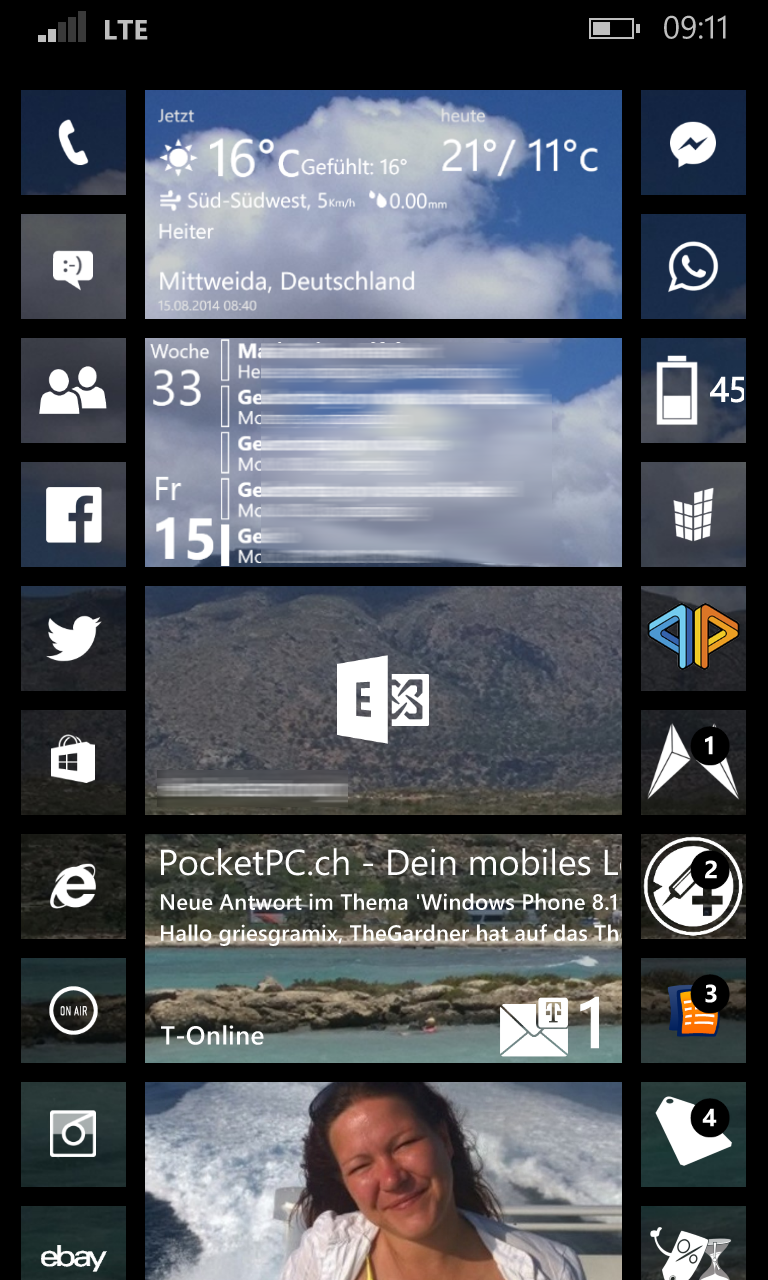Open the Mittweida weather tile
This screenshot has width=768, height=1280.
pyautogui.click(x=383, y=204)
